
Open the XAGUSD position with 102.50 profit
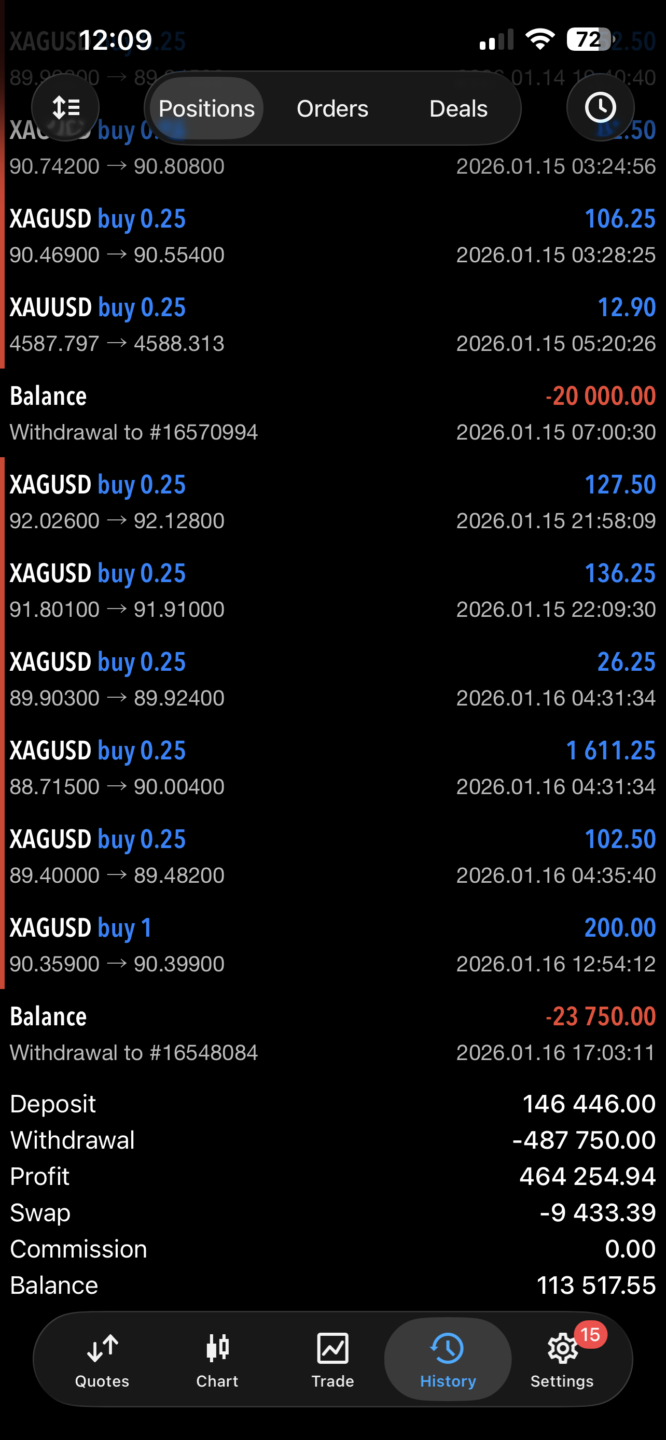point(333,856)
